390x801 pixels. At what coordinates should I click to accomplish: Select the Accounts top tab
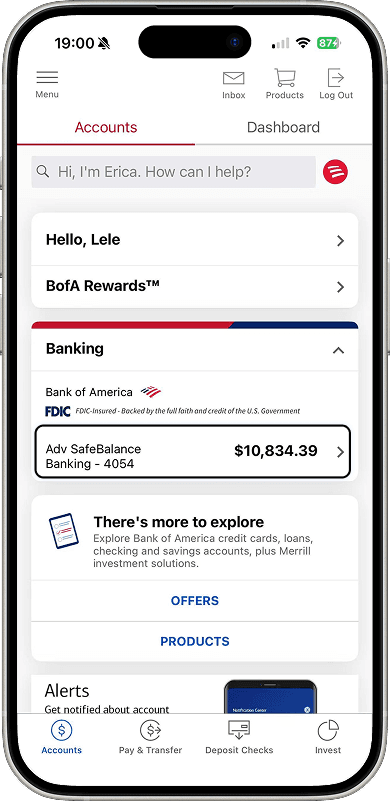coord(106,127)
